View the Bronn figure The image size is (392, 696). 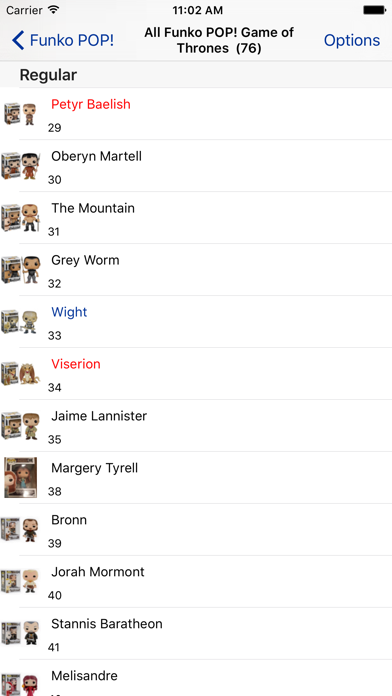tap(196, 530)
